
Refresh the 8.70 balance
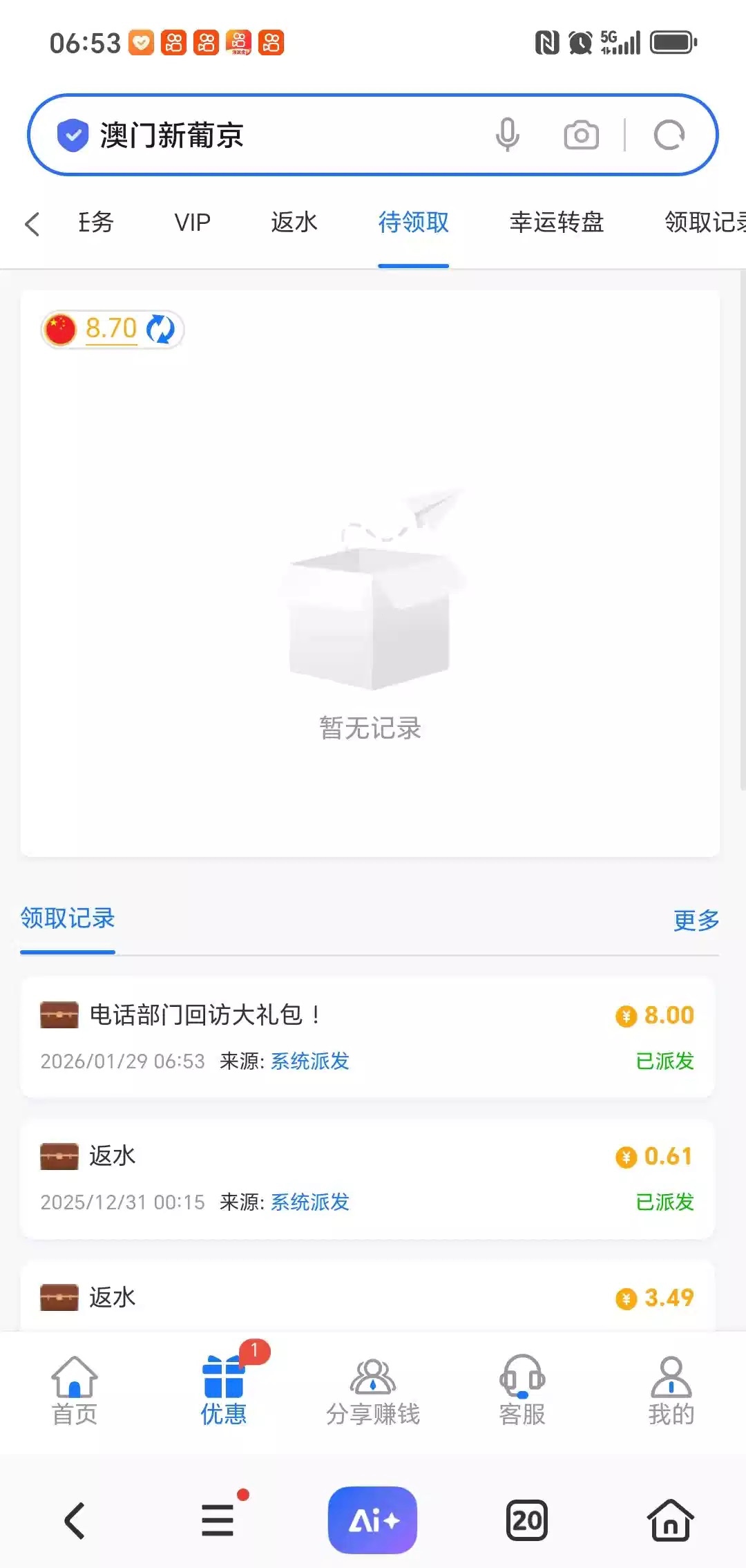point(161,329)
